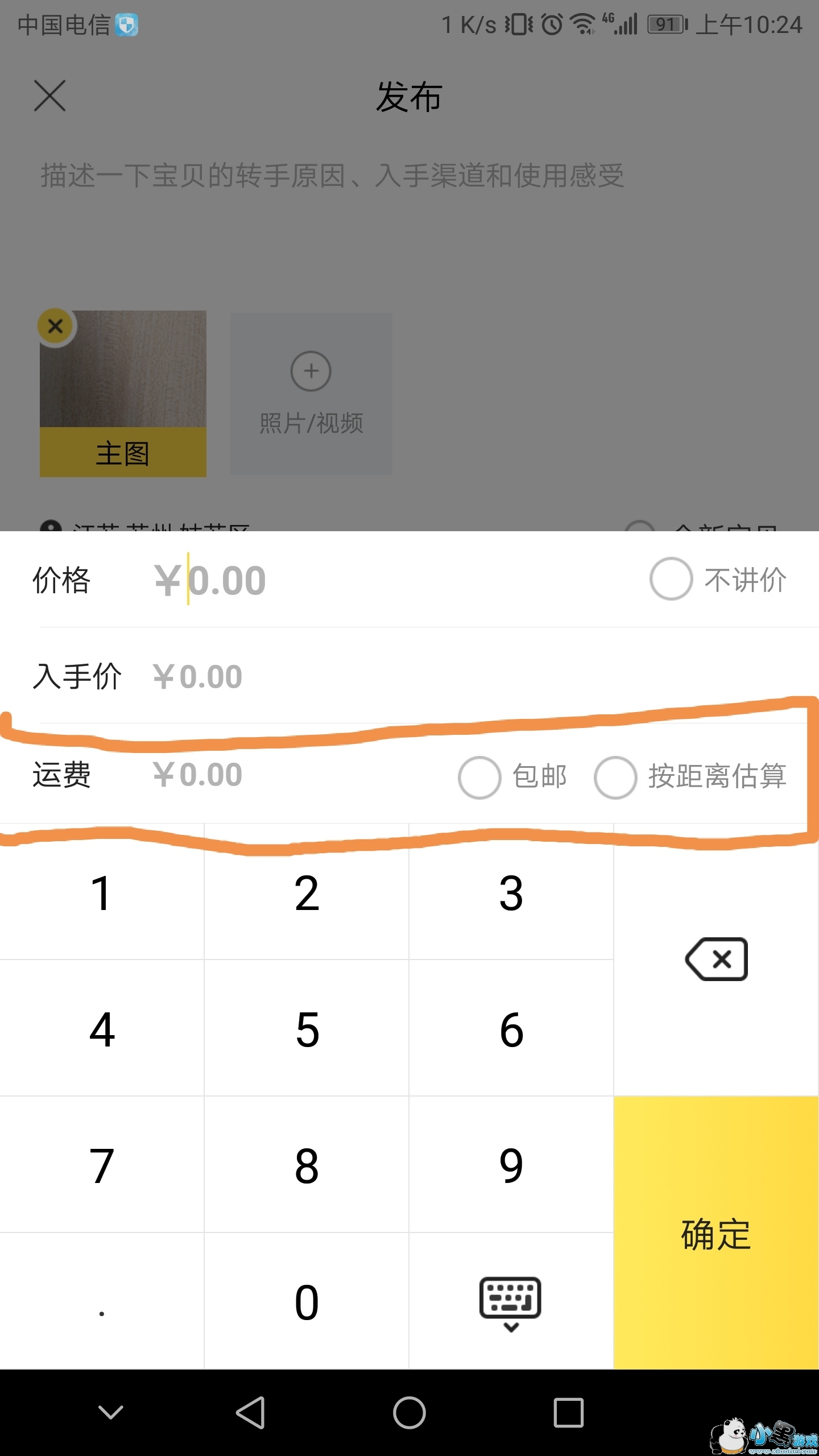Enter digit 5 on the keypad
The height and width of the screenshot is (1456, 819).
pyautogui.click(x=307, y=1029)
